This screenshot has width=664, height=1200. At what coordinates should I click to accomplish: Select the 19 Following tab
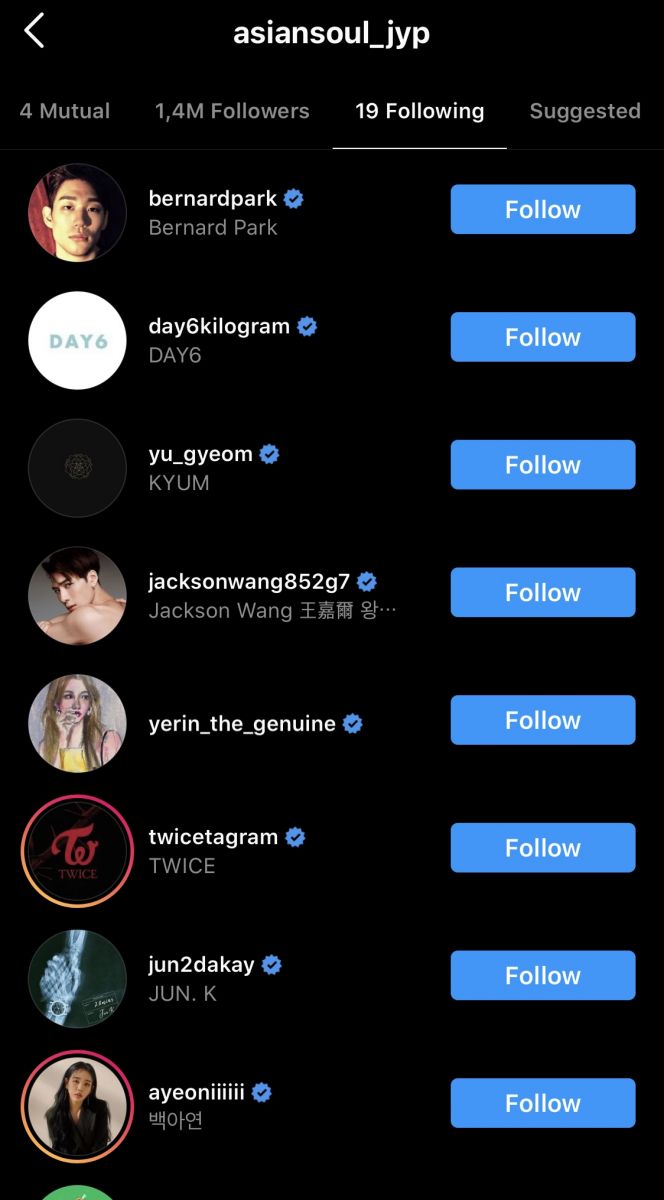[x=420, y=111]
